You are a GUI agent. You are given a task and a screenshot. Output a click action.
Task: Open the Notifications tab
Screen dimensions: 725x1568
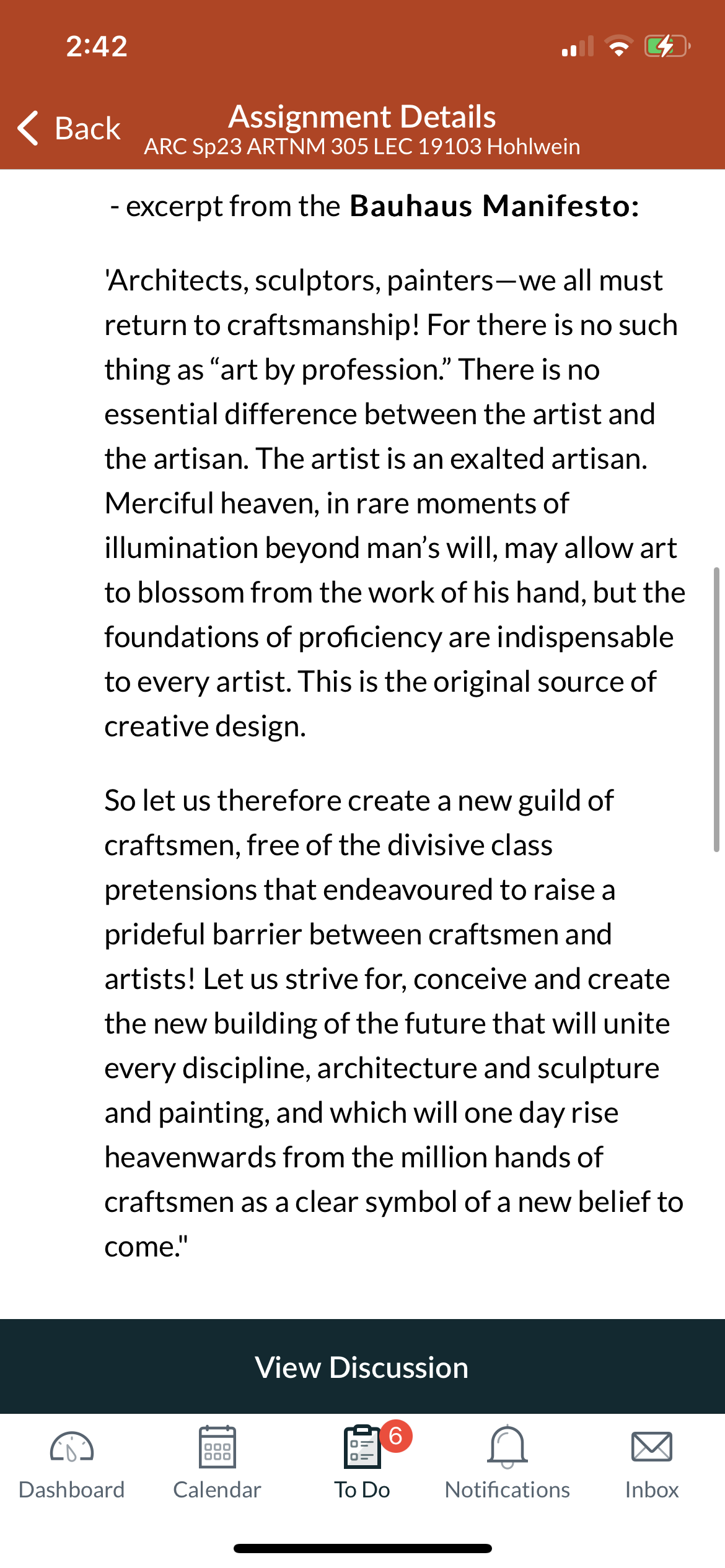[507, 1463]
